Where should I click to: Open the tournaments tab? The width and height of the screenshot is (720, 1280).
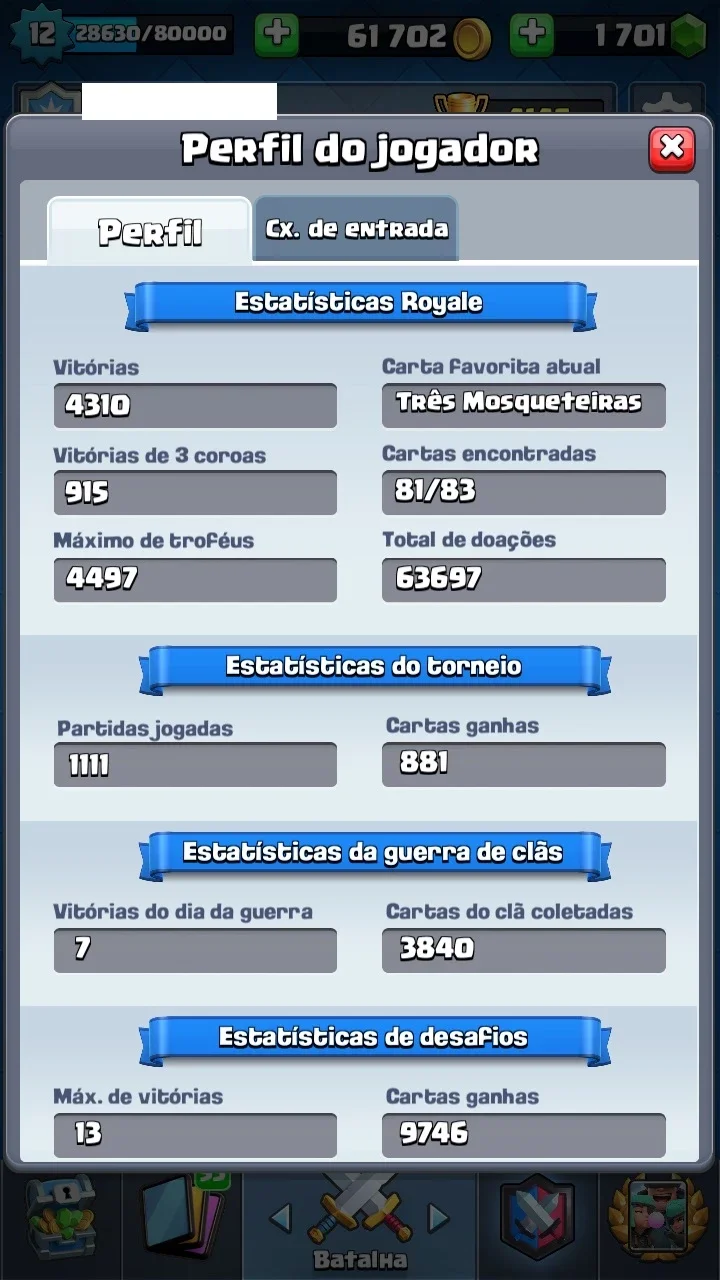click(x=658, y=1217)
